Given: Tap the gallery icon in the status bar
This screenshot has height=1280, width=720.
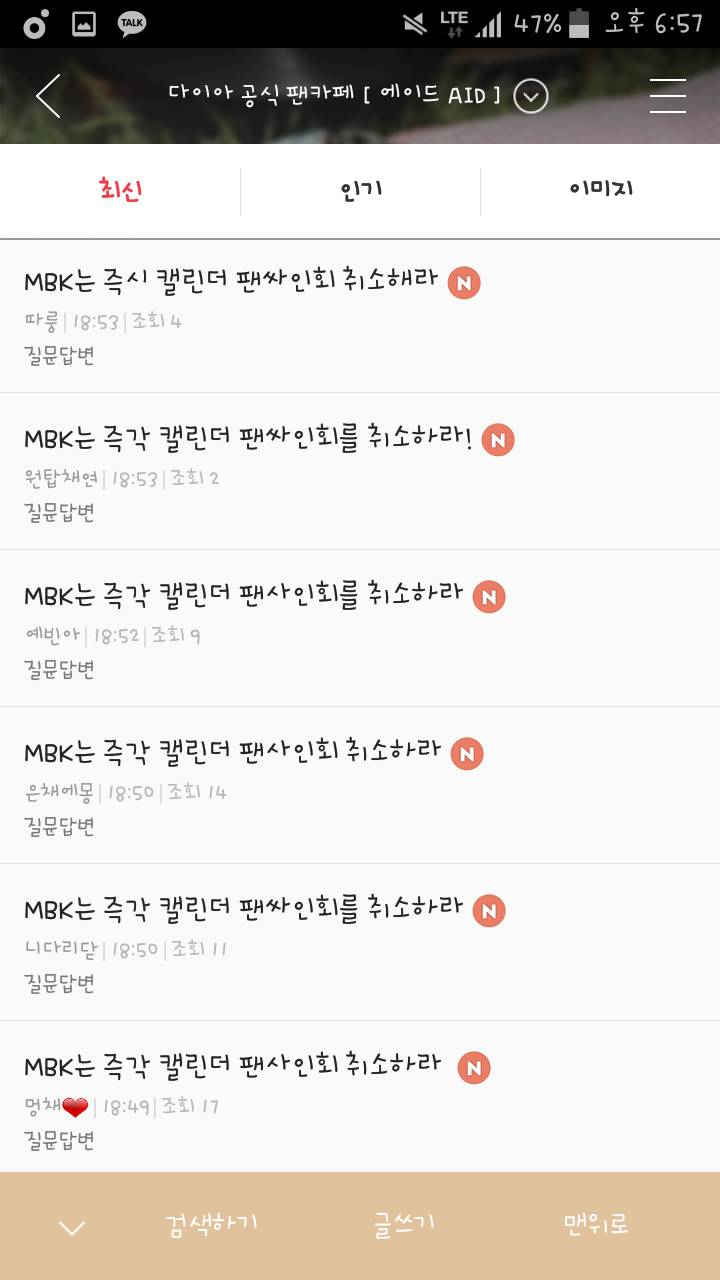Looking at the screenshot, I should point(83,24).
